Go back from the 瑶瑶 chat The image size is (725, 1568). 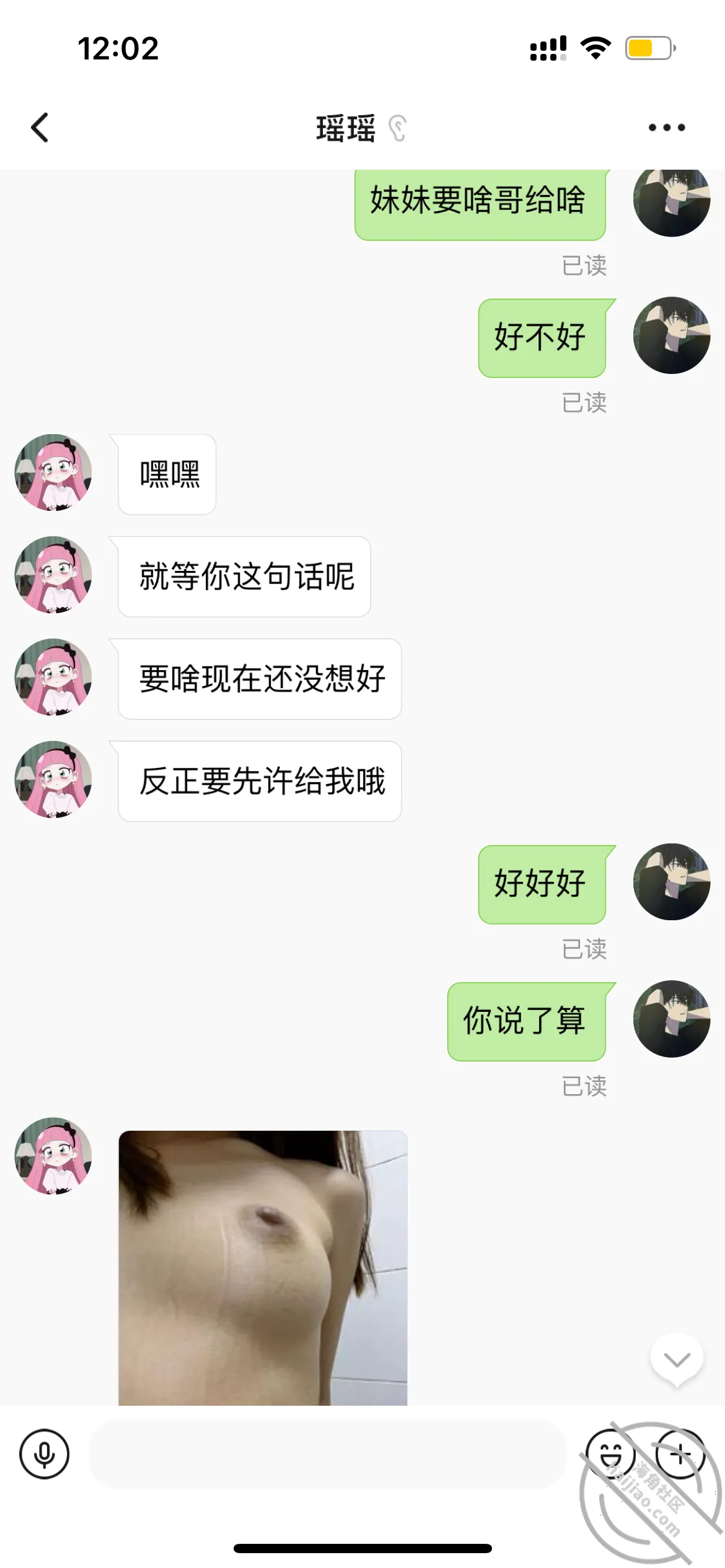pyautogui.click(x=40, y=128)
